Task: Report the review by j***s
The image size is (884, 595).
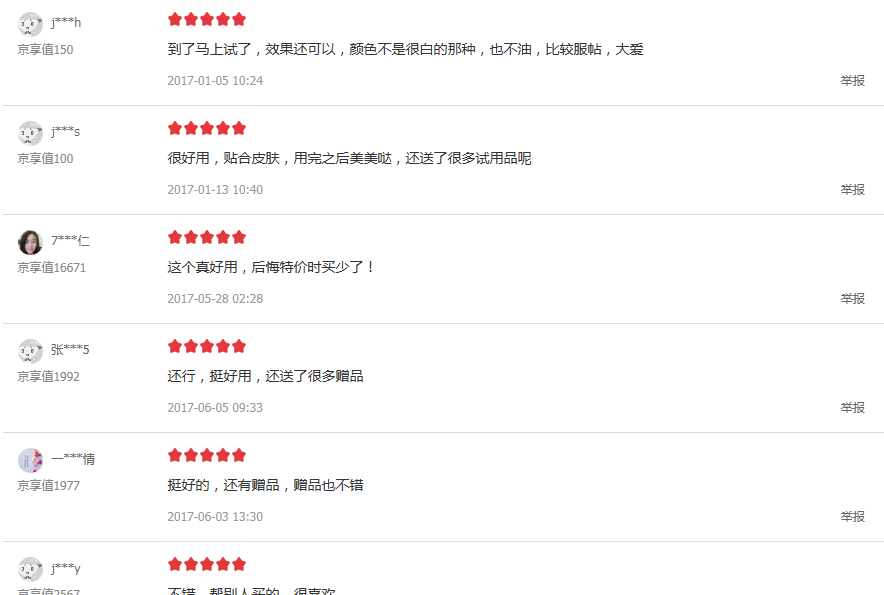Action: click(852, 190)
